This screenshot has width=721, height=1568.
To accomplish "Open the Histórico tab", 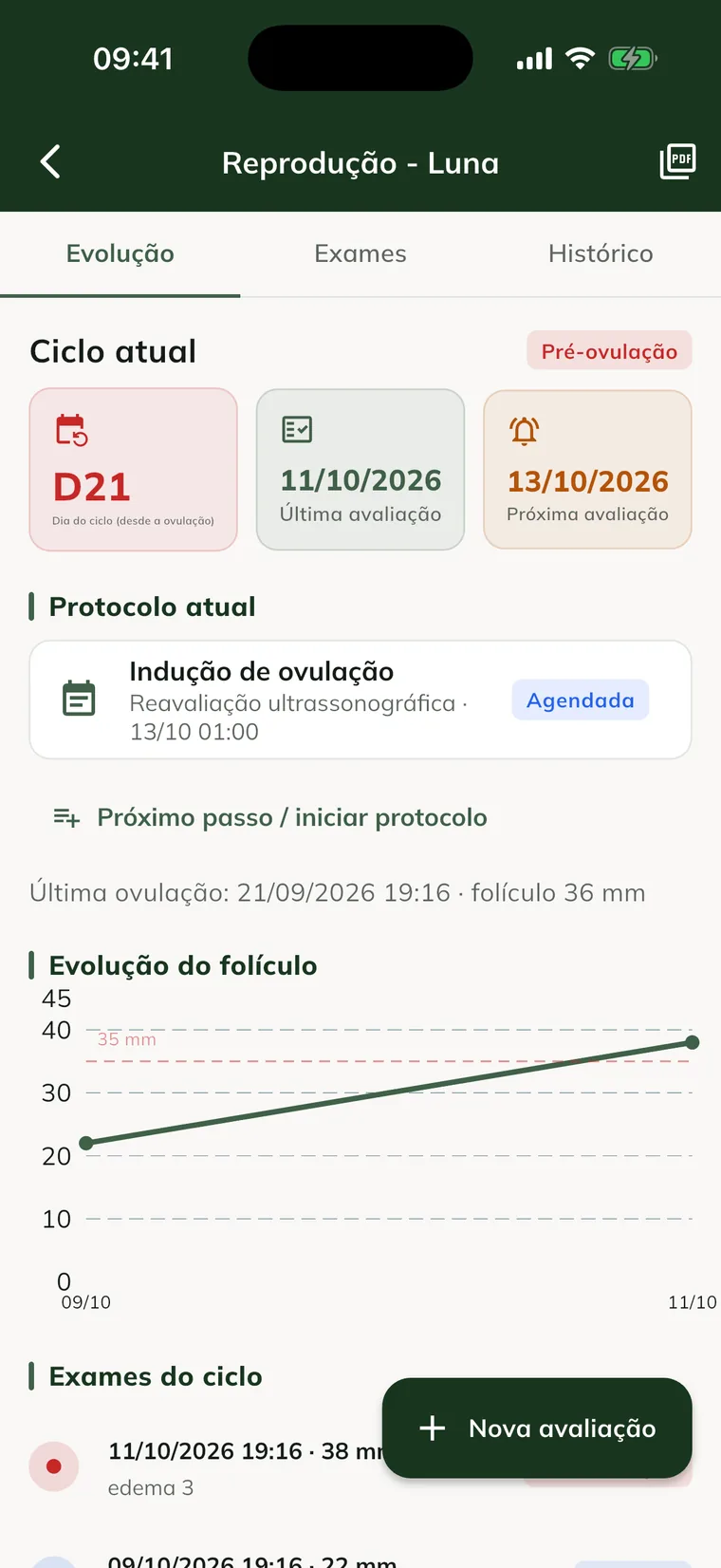I will click(601, 254).
